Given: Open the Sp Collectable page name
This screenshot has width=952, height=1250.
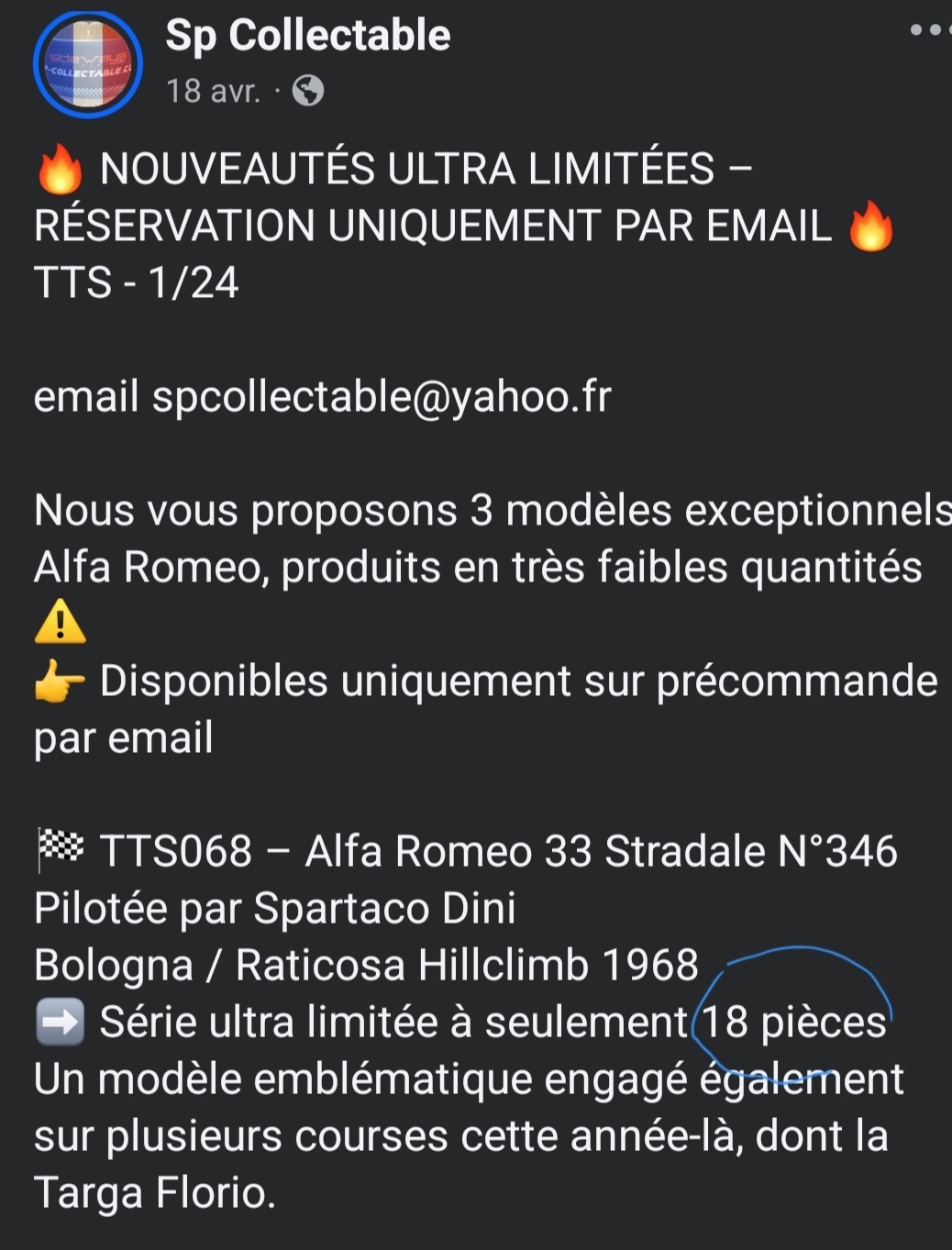Looking at the screenshot, I should (308, 36).
